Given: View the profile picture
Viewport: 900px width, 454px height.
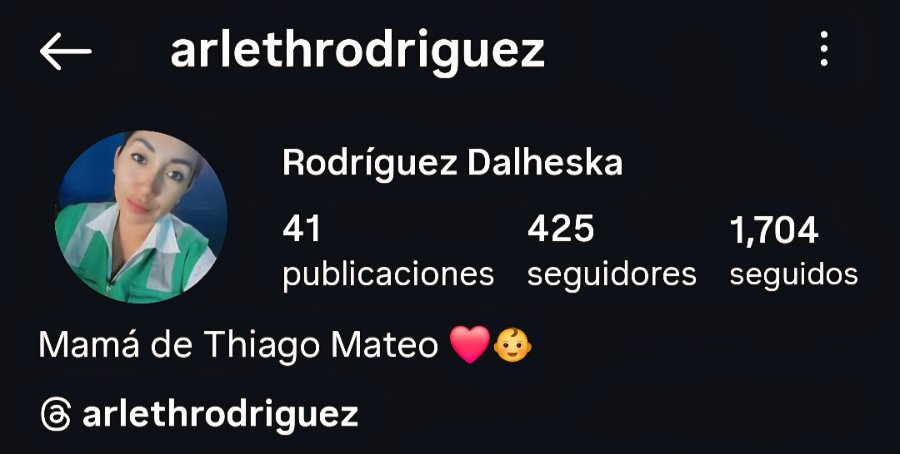Looking at the screenshot, I should point(140,217).
